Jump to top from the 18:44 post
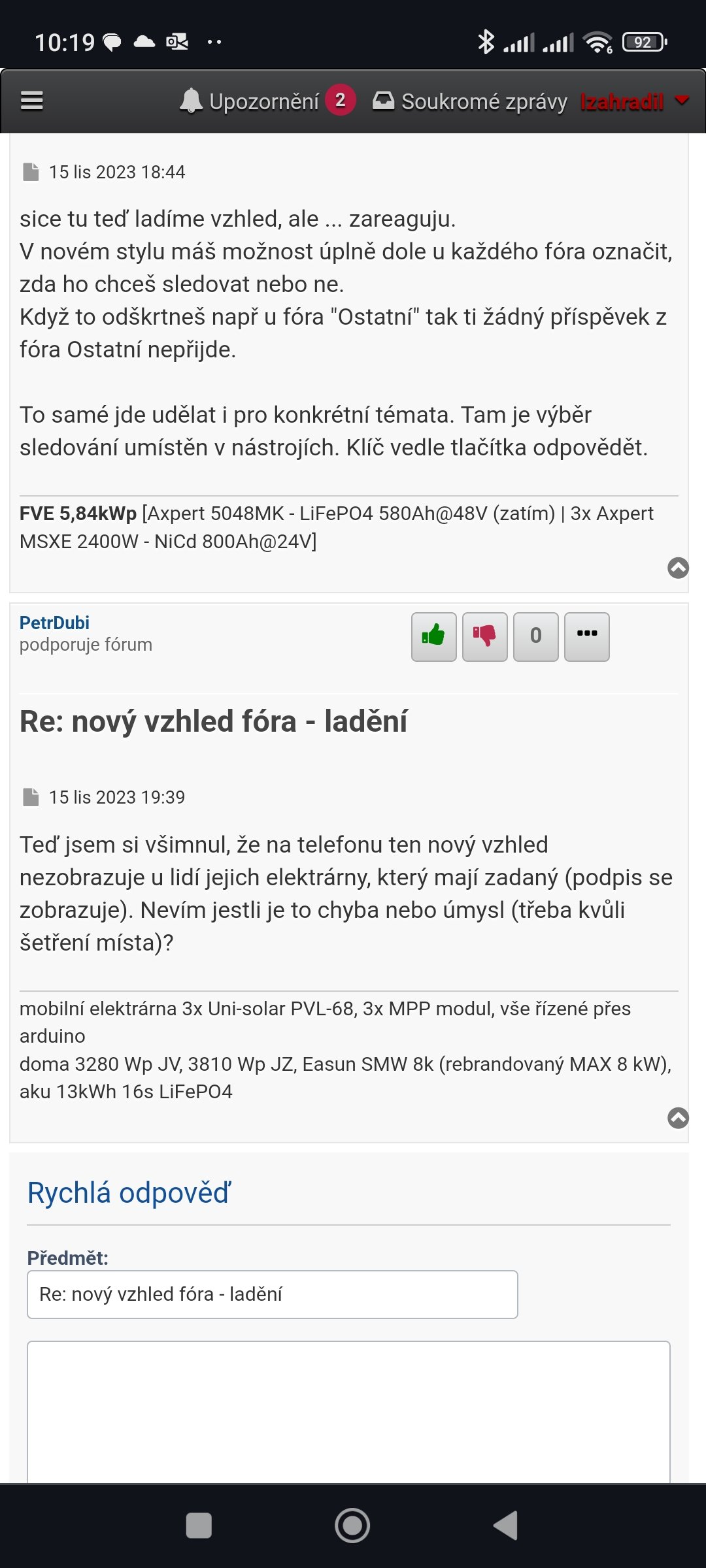Image resolution: width=706 pixels, height=1568 pixels. [x=678, y=568]
